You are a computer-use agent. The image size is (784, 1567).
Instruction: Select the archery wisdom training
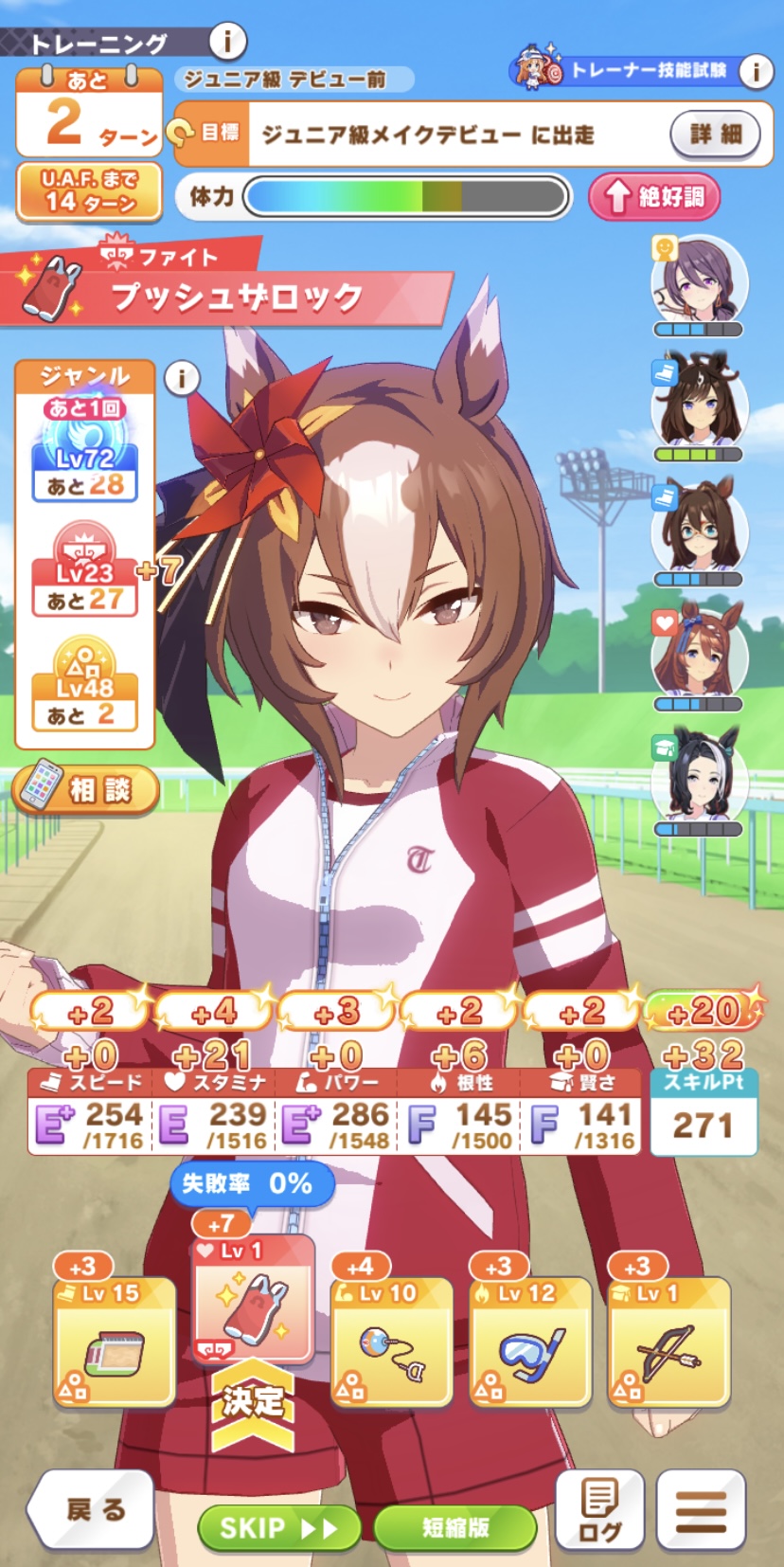click(x=668, y=1339)
